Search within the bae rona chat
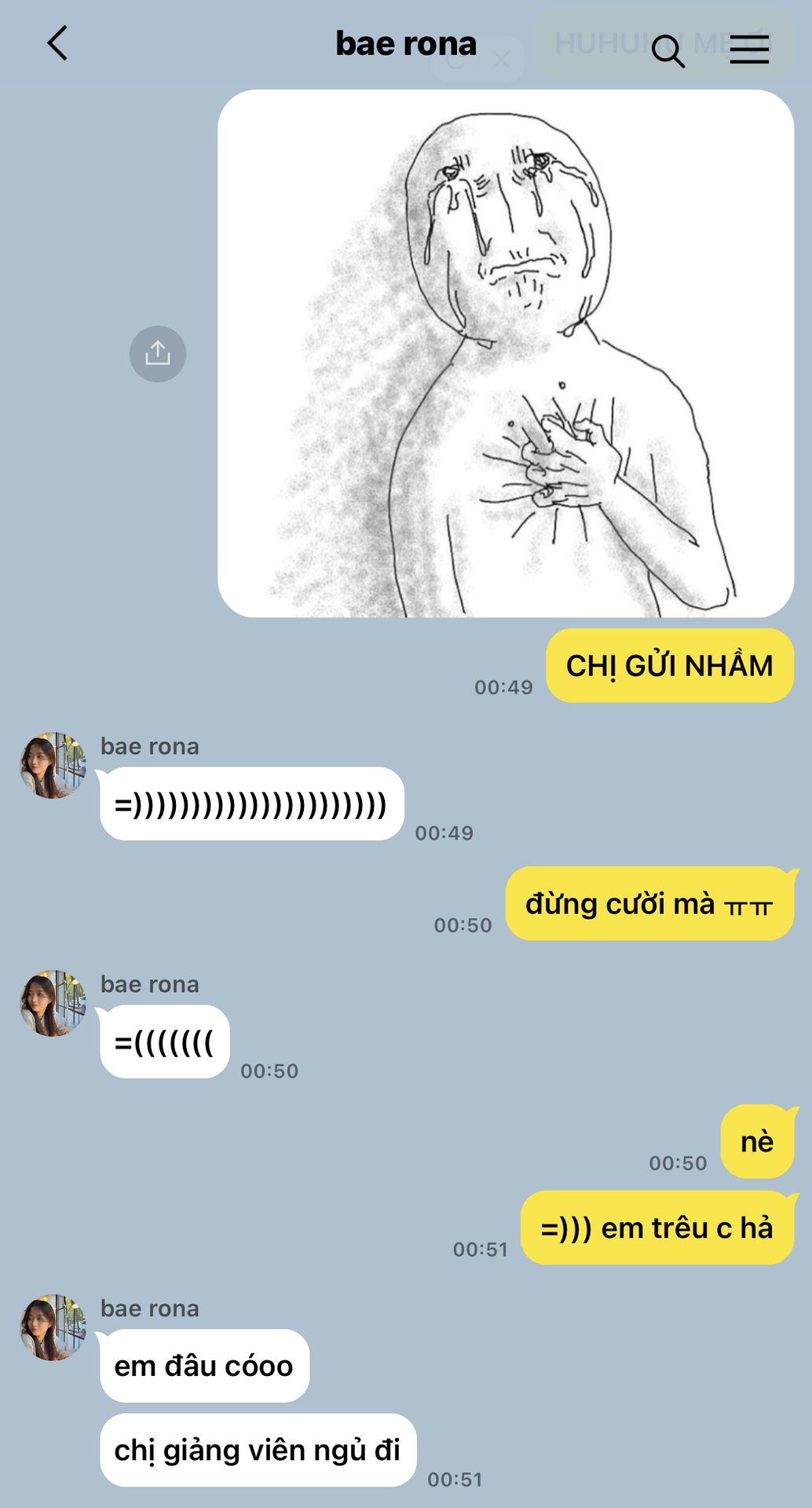This screenshot has height=1508, width=812. [668, 50]
